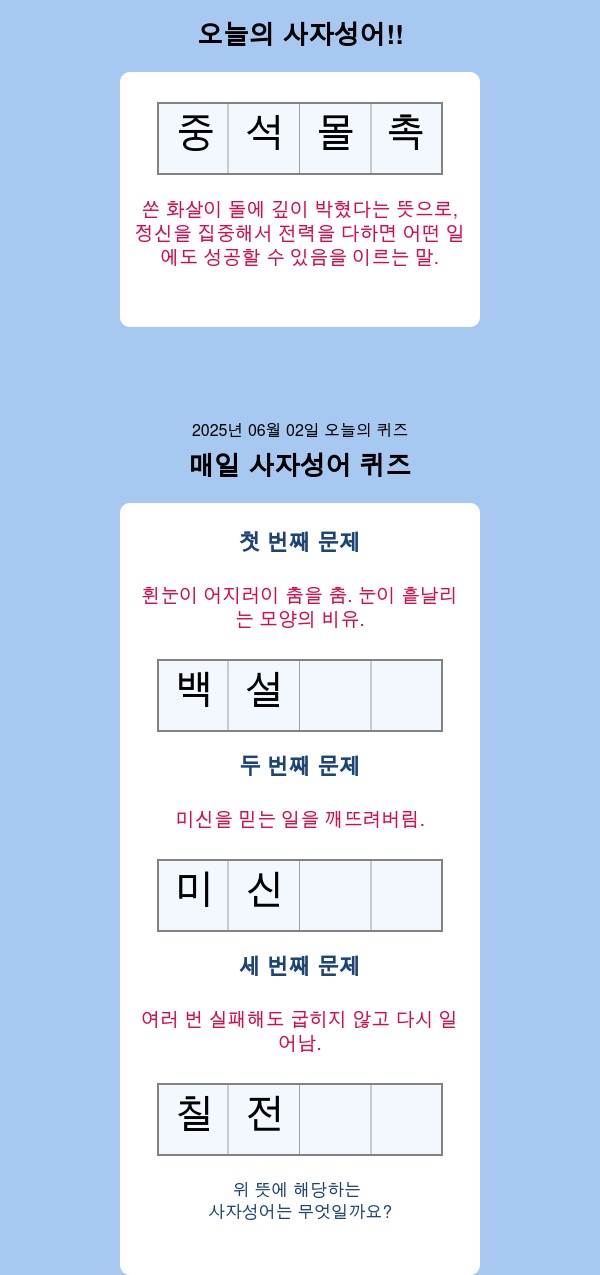
Task: Select last character box in 칠전 row
Action: tap(406, 1119)
